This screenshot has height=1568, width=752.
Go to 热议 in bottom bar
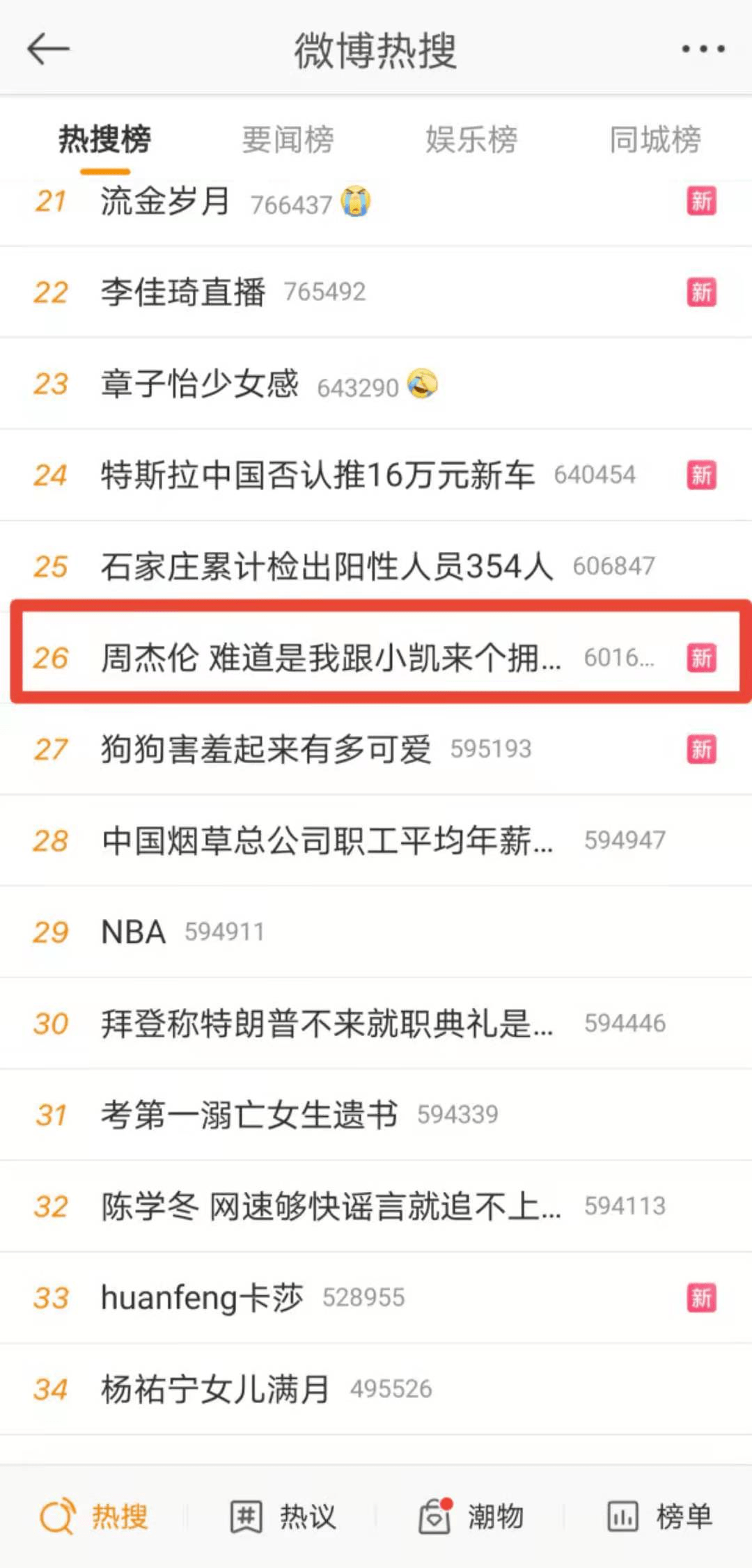tap(283, 1516)
